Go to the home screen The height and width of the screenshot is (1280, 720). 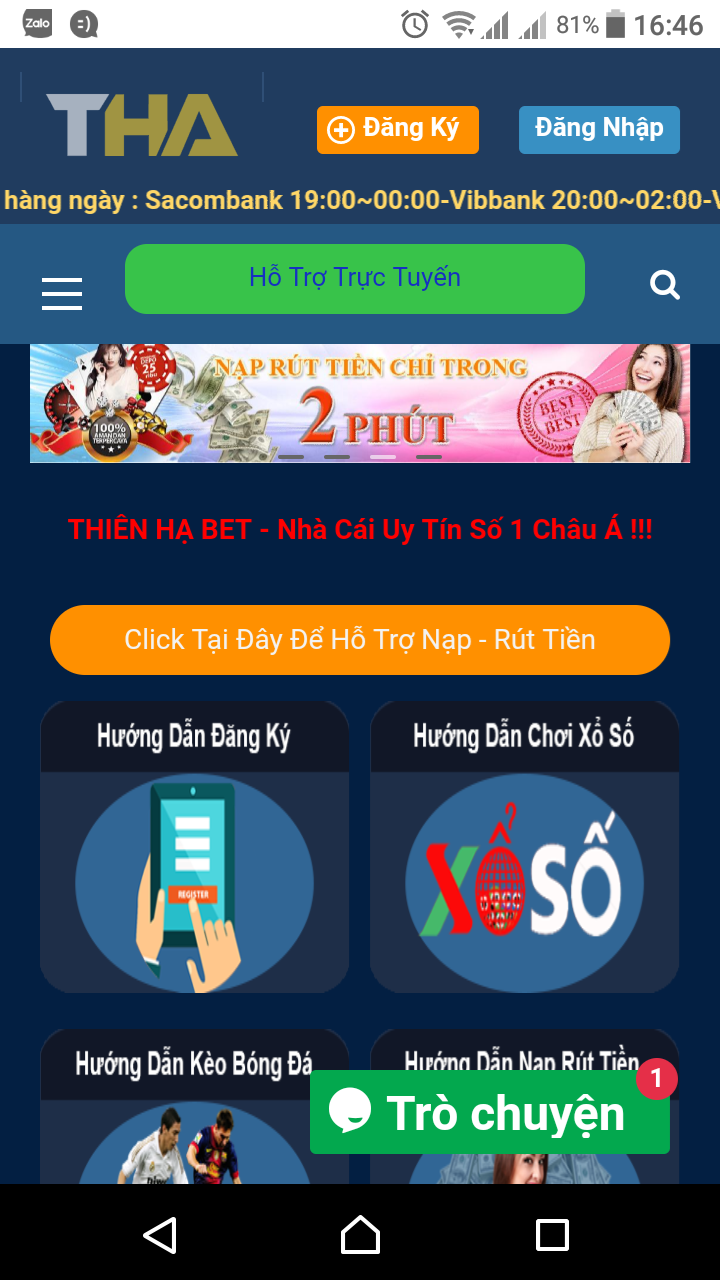[x=360, y=1235]
